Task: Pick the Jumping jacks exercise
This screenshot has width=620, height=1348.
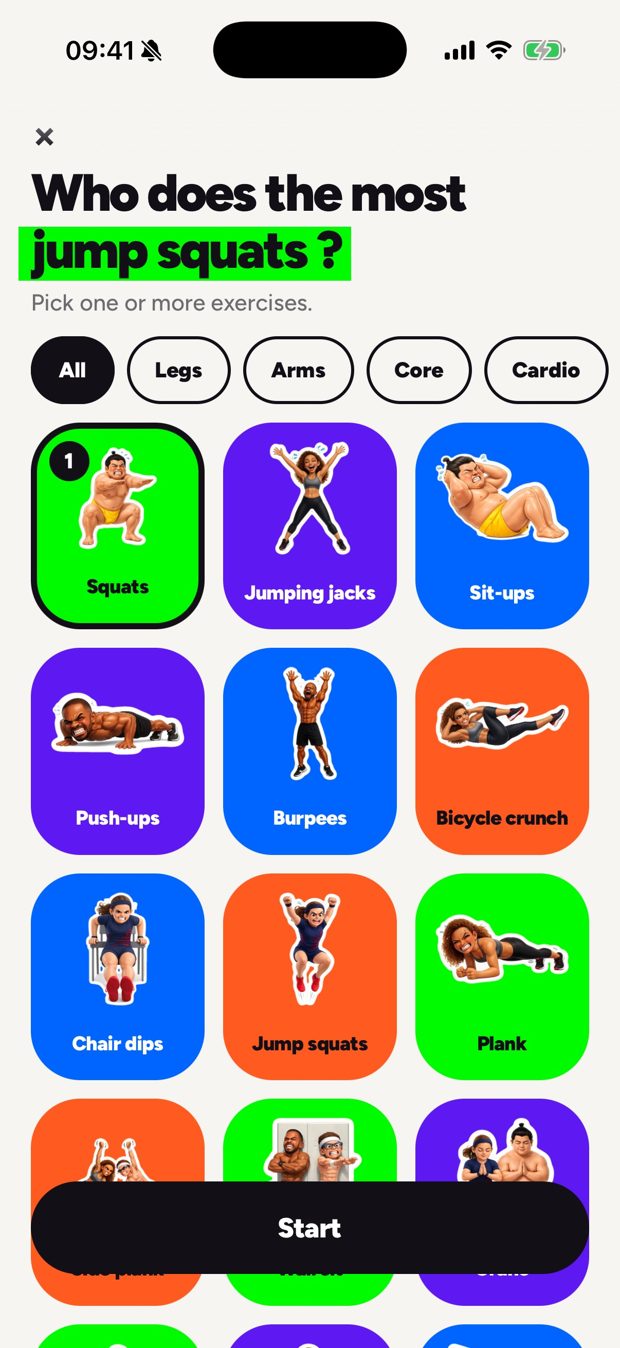Action: (310, 526)
